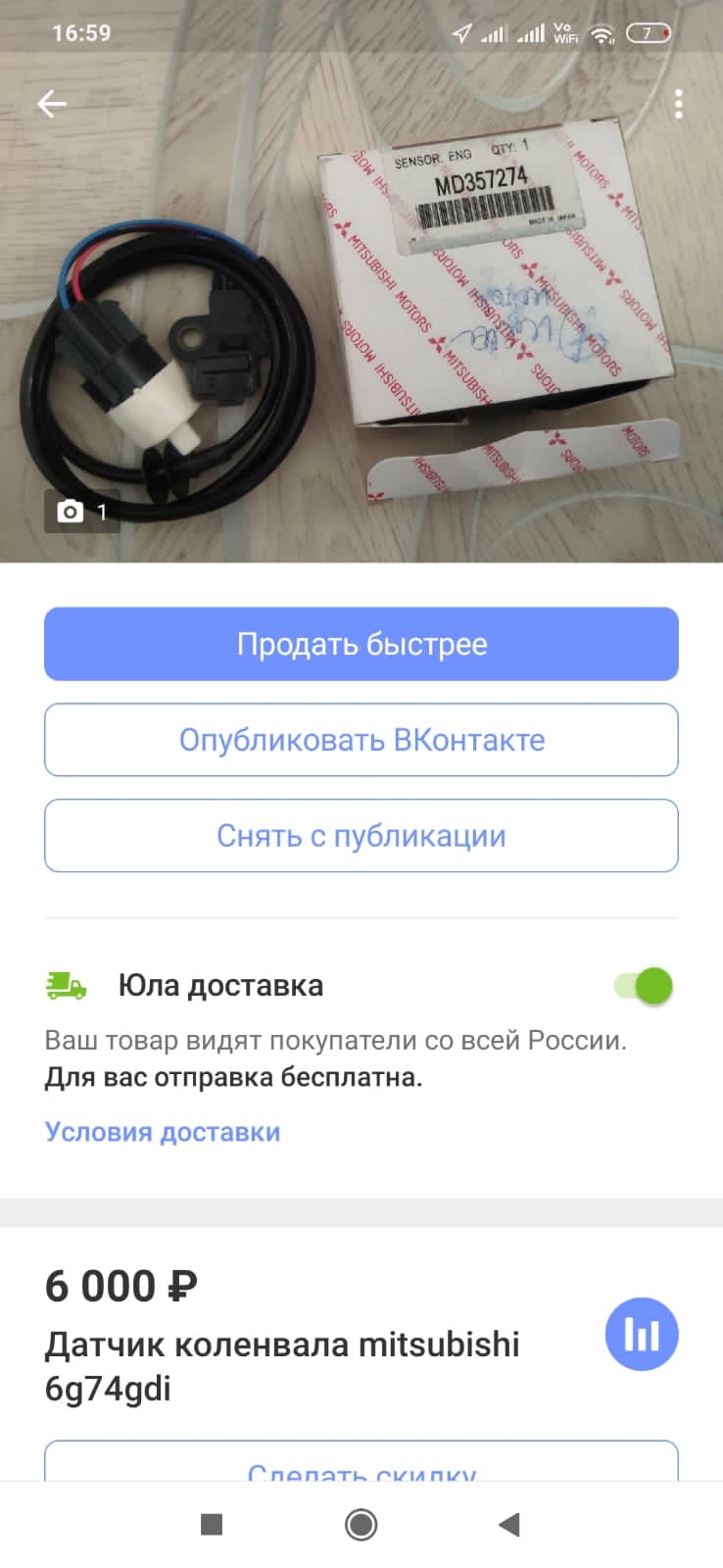Screen dimensions: 723x1568
Task: Select Опубликовать ВКонтакте
Action: [x=361, y=740]
